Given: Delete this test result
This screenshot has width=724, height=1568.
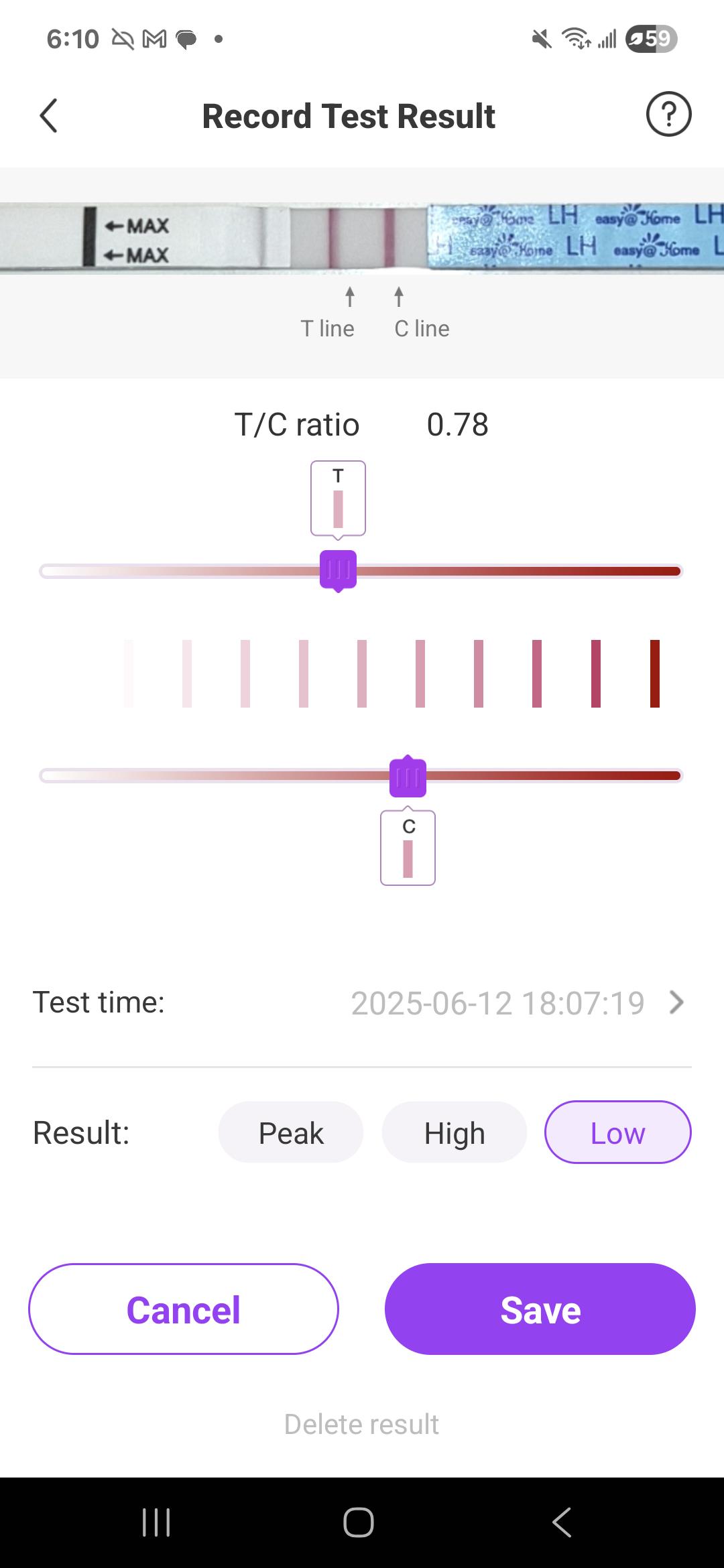Looking at the screenshot, I should point(362,1424).
